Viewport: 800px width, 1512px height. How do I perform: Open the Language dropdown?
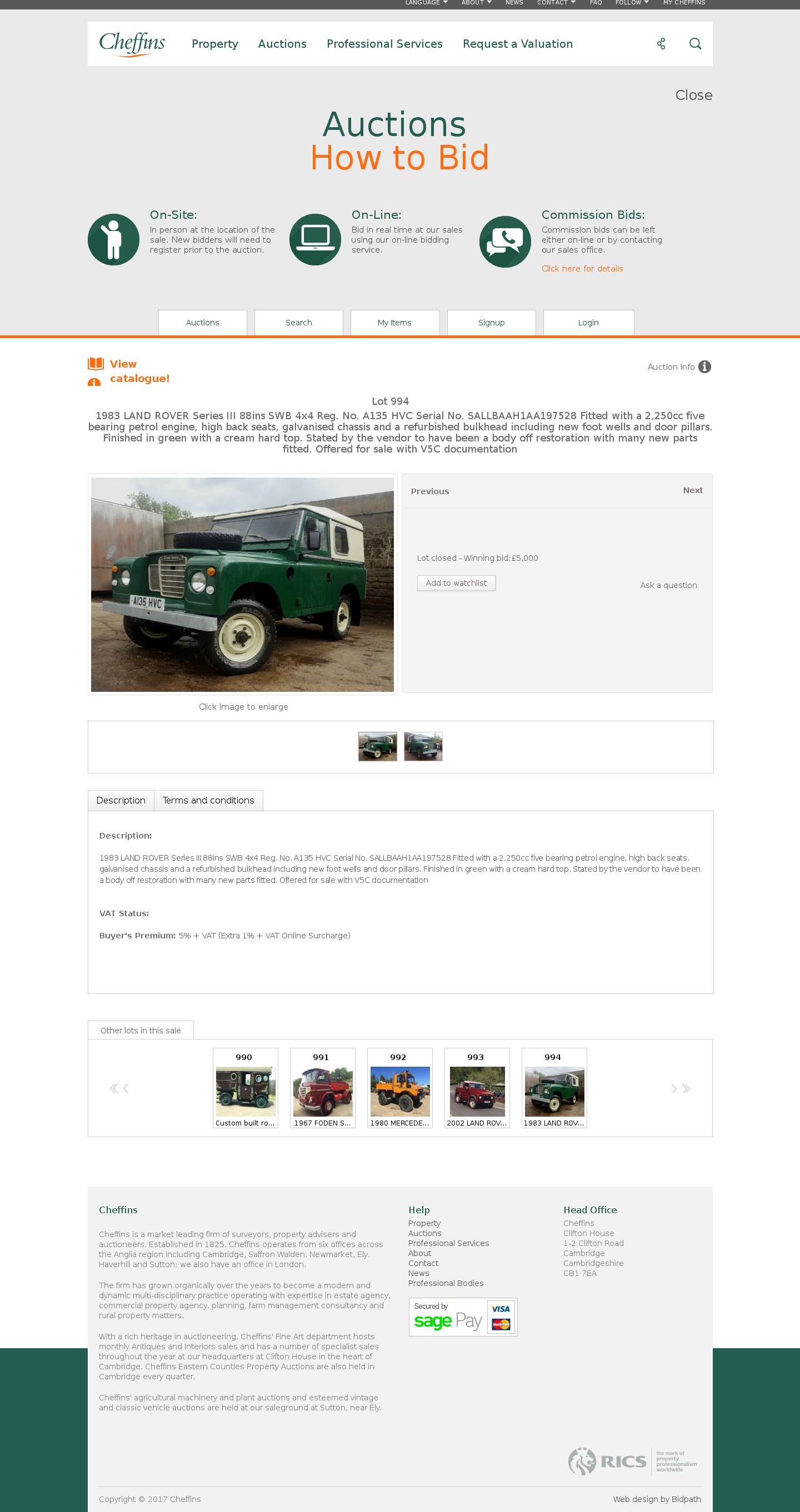[x=426, y=3]
